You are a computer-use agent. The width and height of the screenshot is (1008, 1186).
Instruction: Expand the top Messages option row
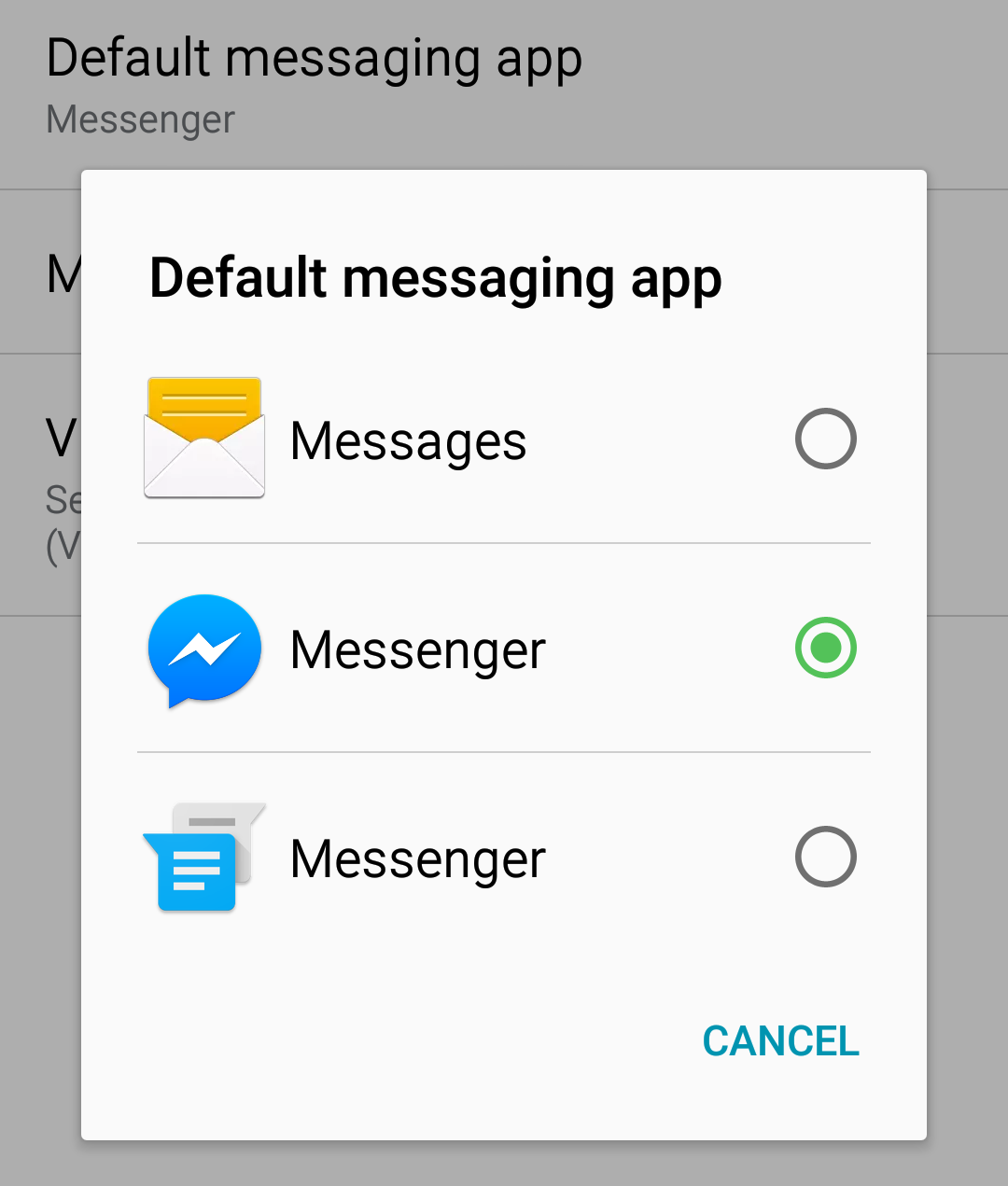504,439
